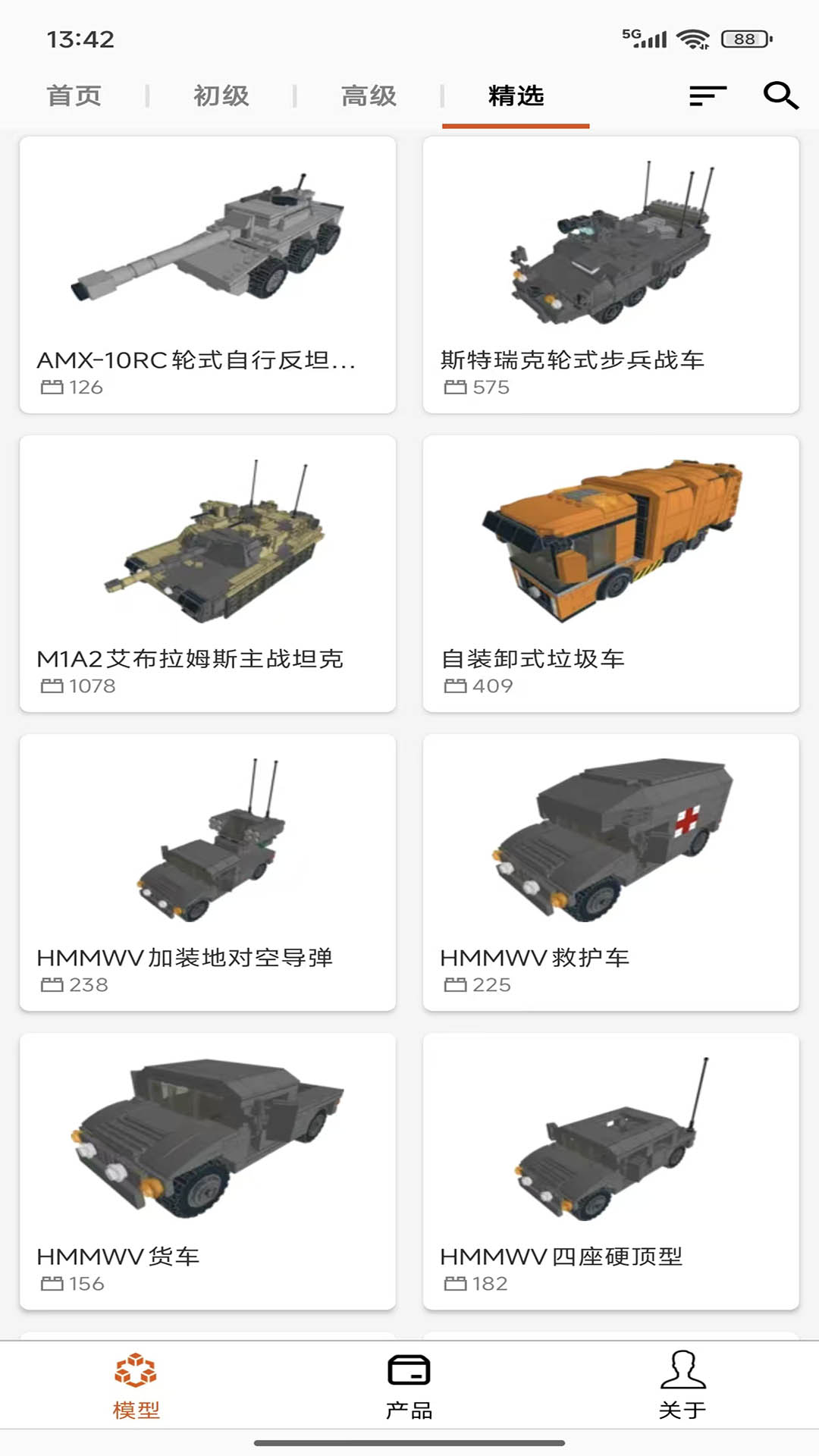Screen dimensions: 819x1456
Task: Go to the 模型 bottom tab
Action: (136, 1386)
